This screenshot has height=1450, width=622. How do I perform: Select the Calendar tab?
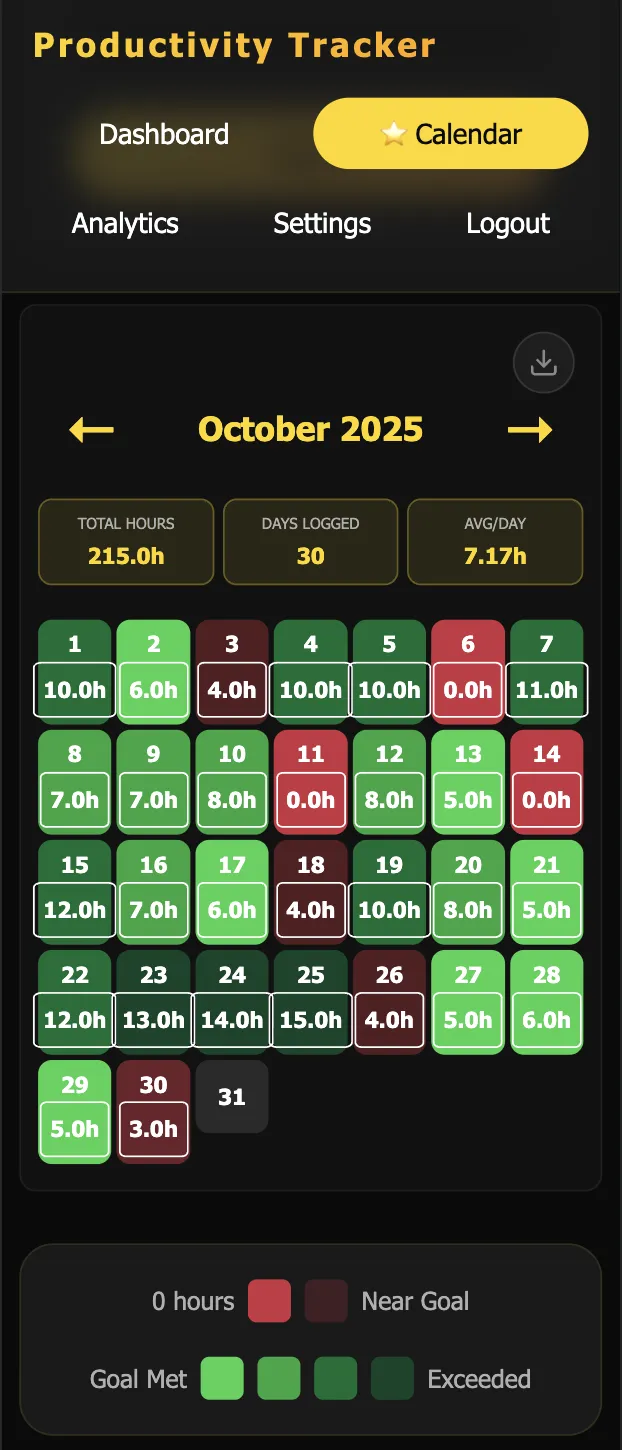451,134
